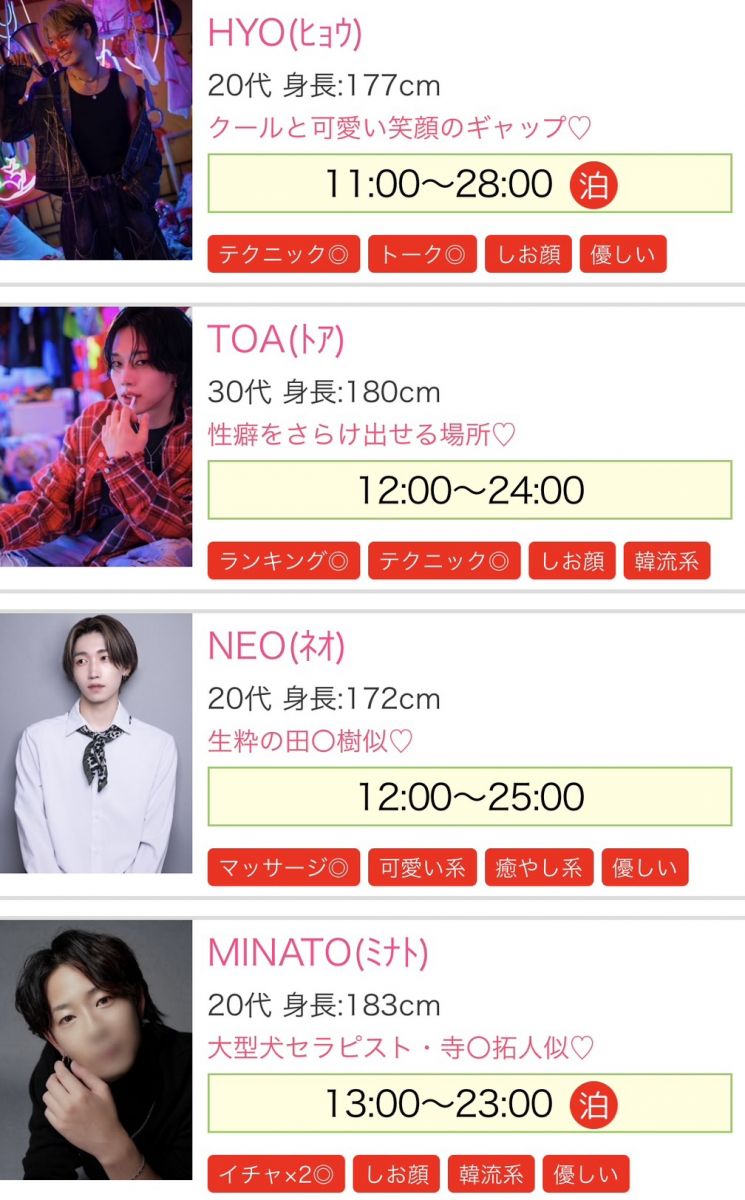
Task: Open NEO's profile from the name link
Action: tap(276, 647)
